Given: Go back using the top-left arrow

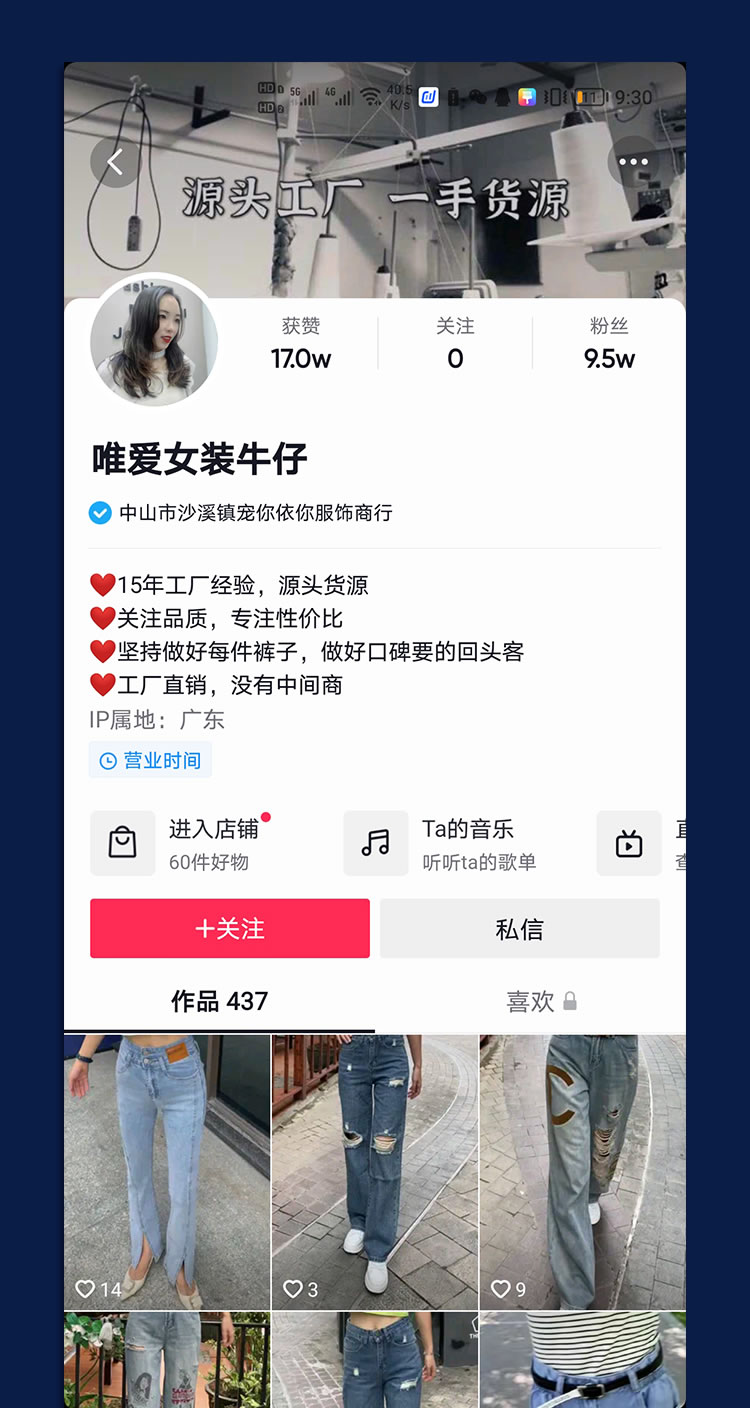Looking at the screenshot, I should (x=115, y=162).
